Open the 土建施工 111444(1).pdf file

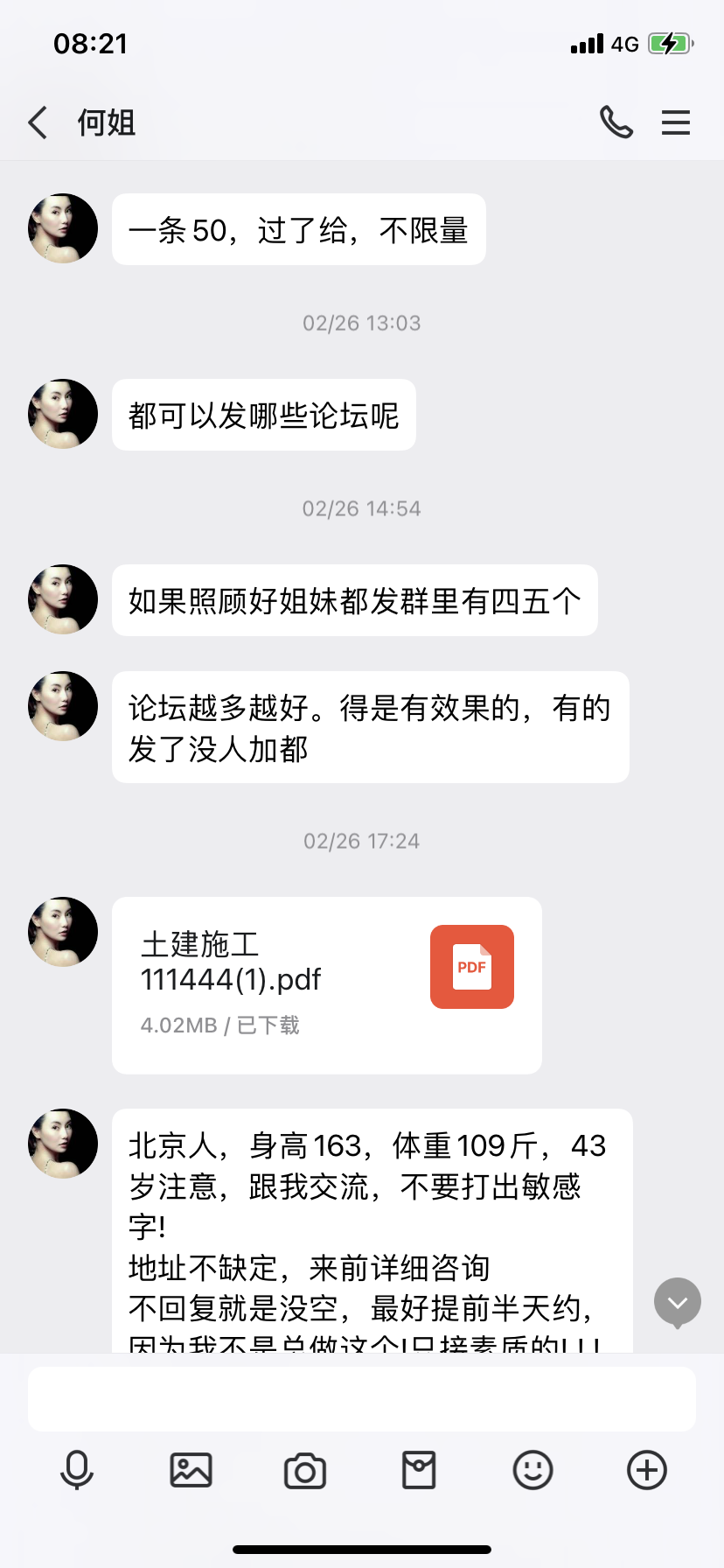[x=326, y=984]
